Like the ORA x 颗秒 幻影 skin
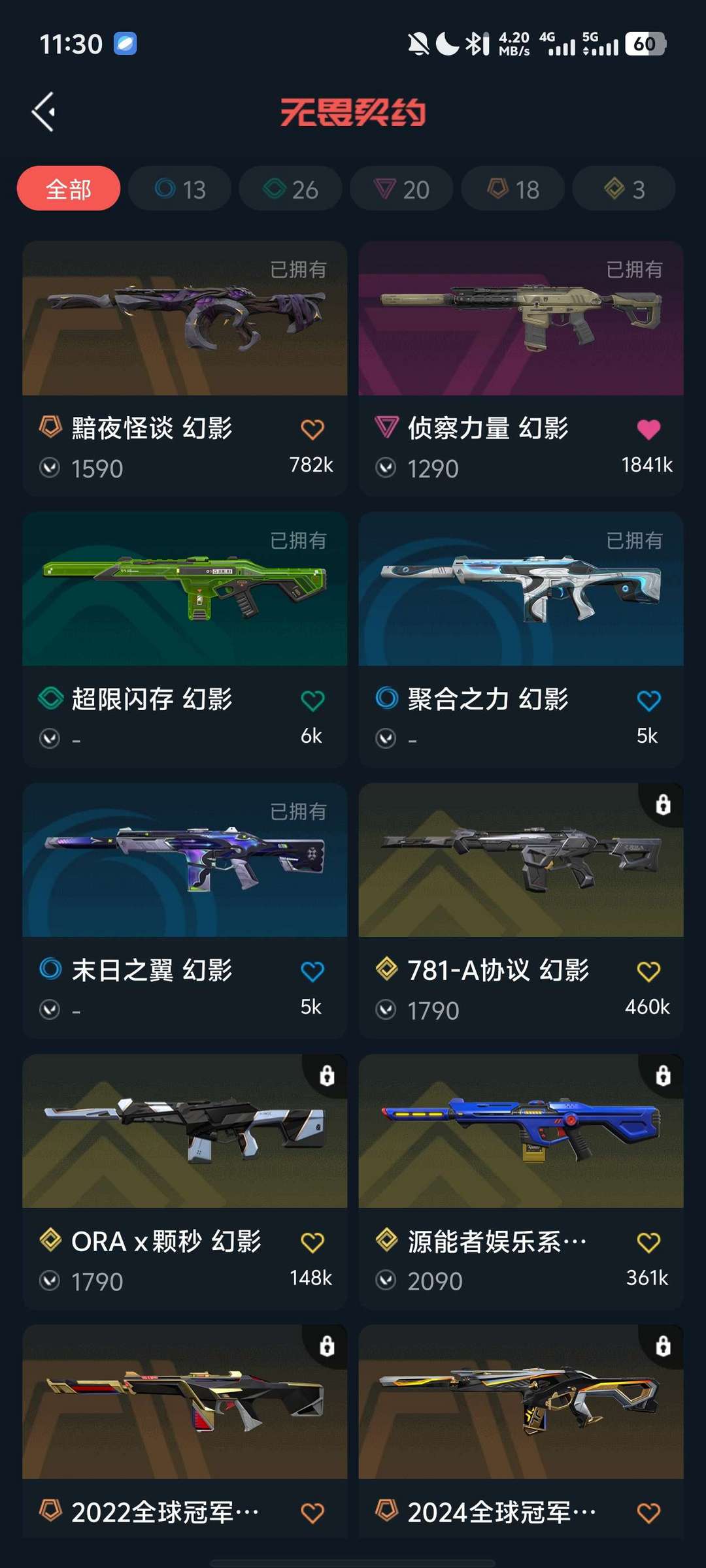The image size is (706, 1568). 312,1242
